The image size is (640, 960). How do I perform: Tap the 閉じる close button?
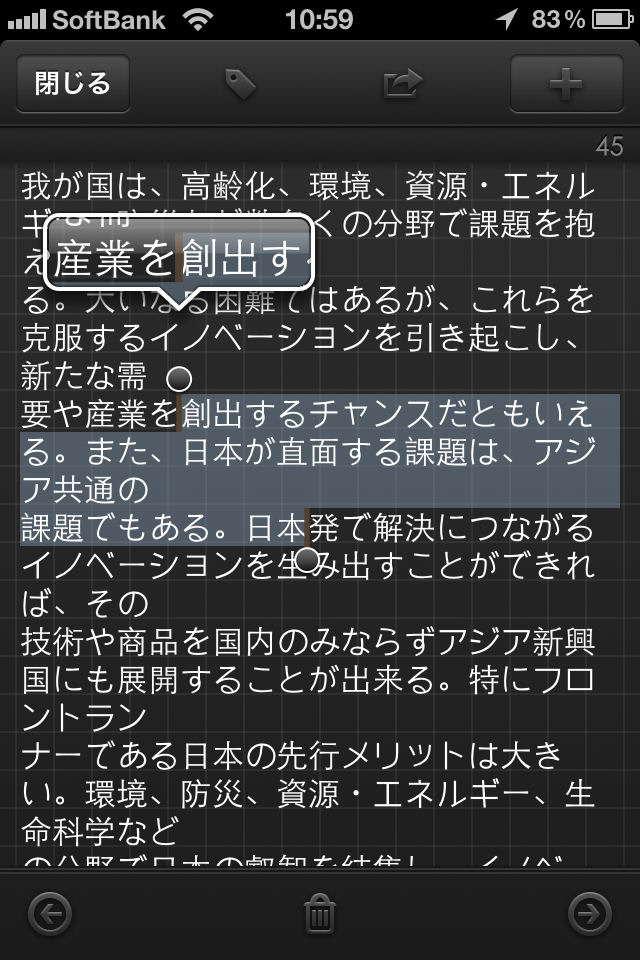73,83
